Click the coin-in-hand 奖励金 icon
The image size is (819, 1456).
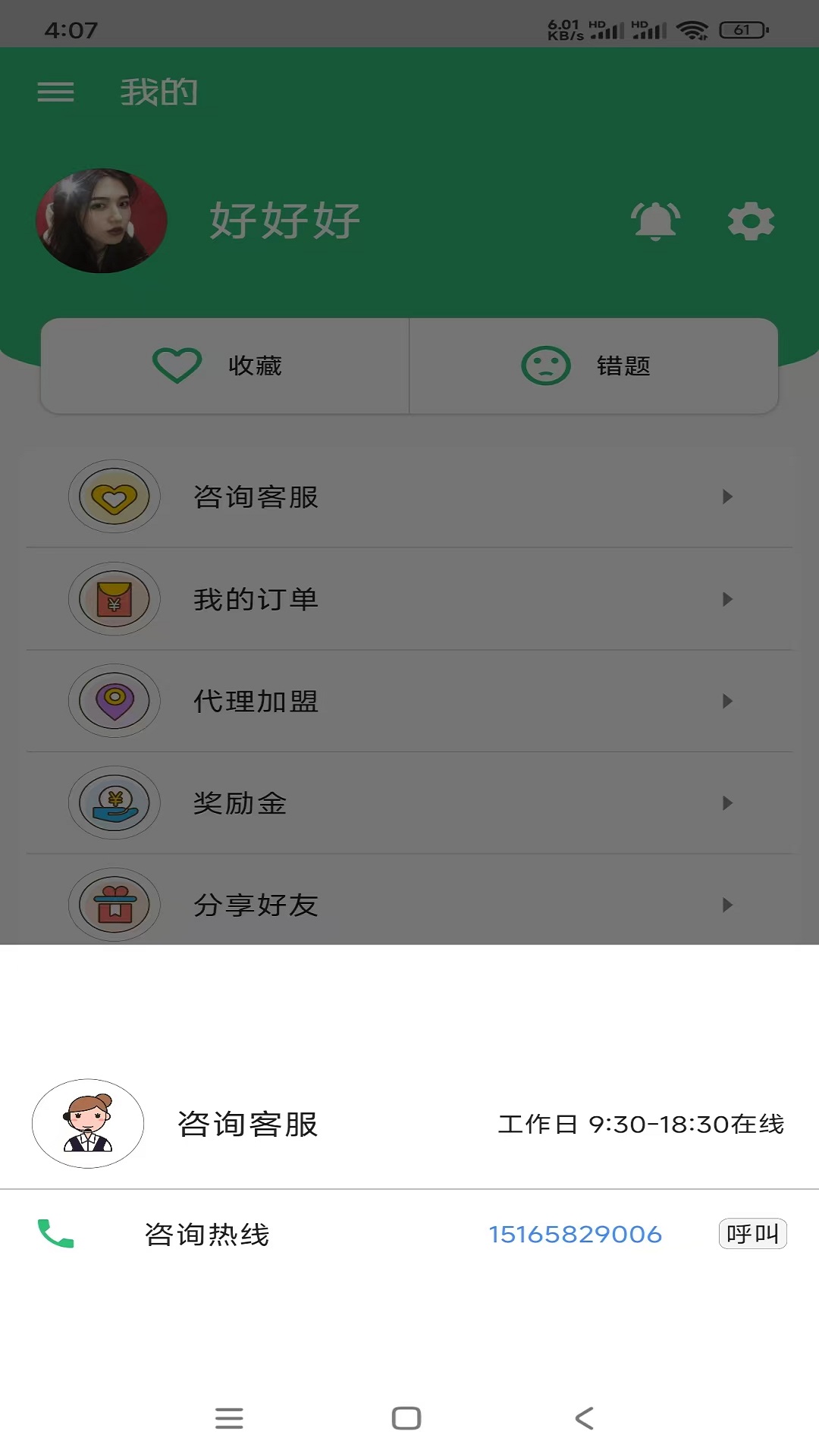114,803
